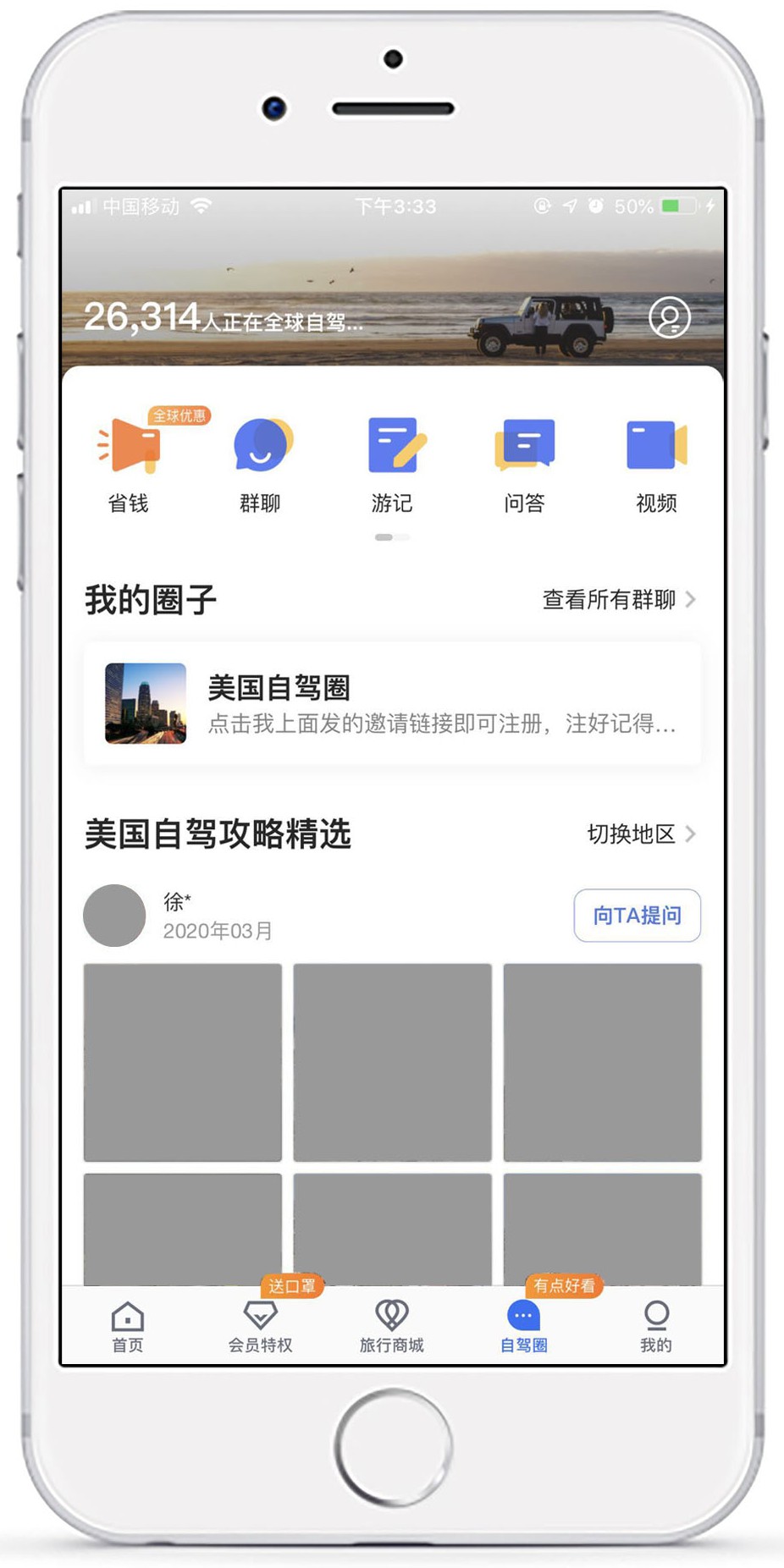The width and height of the screenshot is (784, 1568).
Task: Open the 旅行商城 tab
Action: 392,1327
